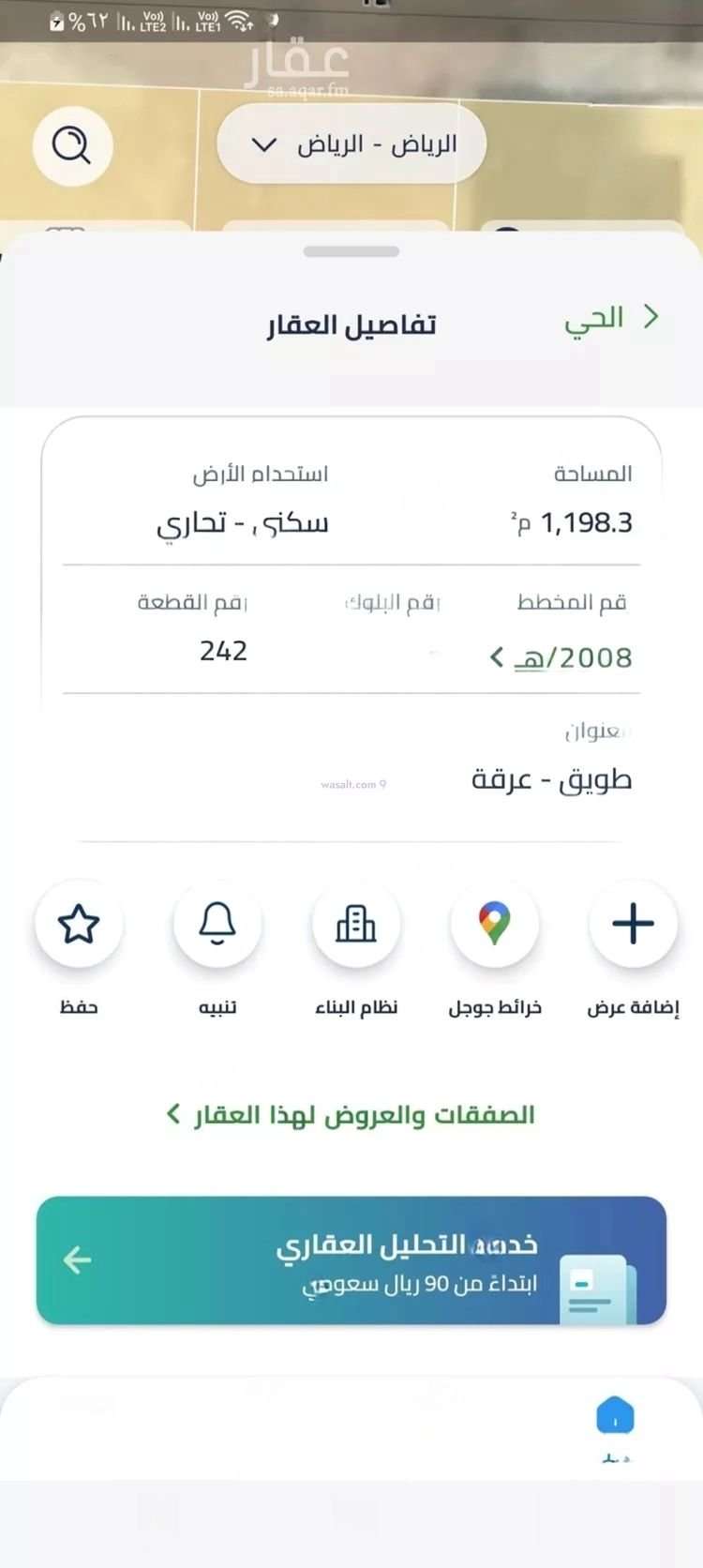View نظام البناء building regulations
703x1568 pixels.
tap(356, 924)
